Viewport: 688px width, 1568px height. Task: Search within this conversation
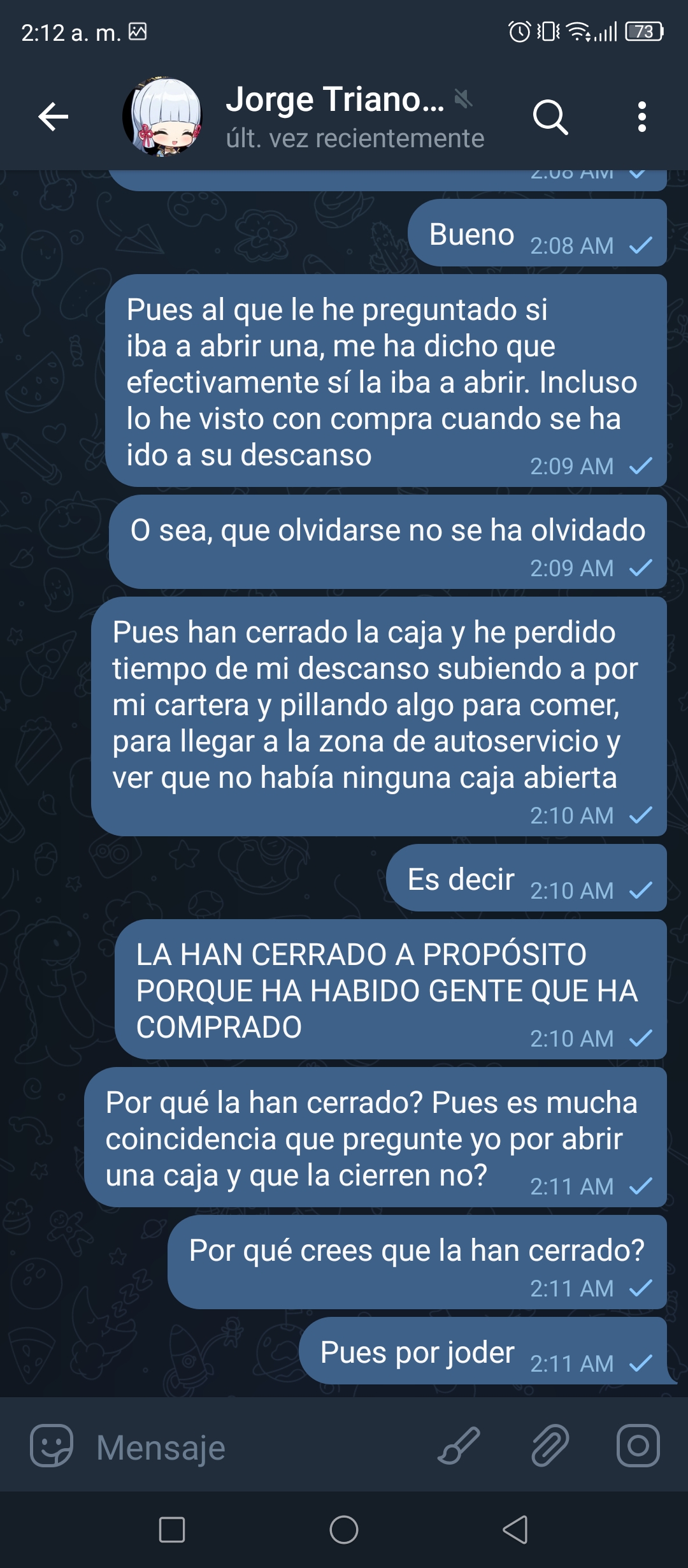point(550,117)
